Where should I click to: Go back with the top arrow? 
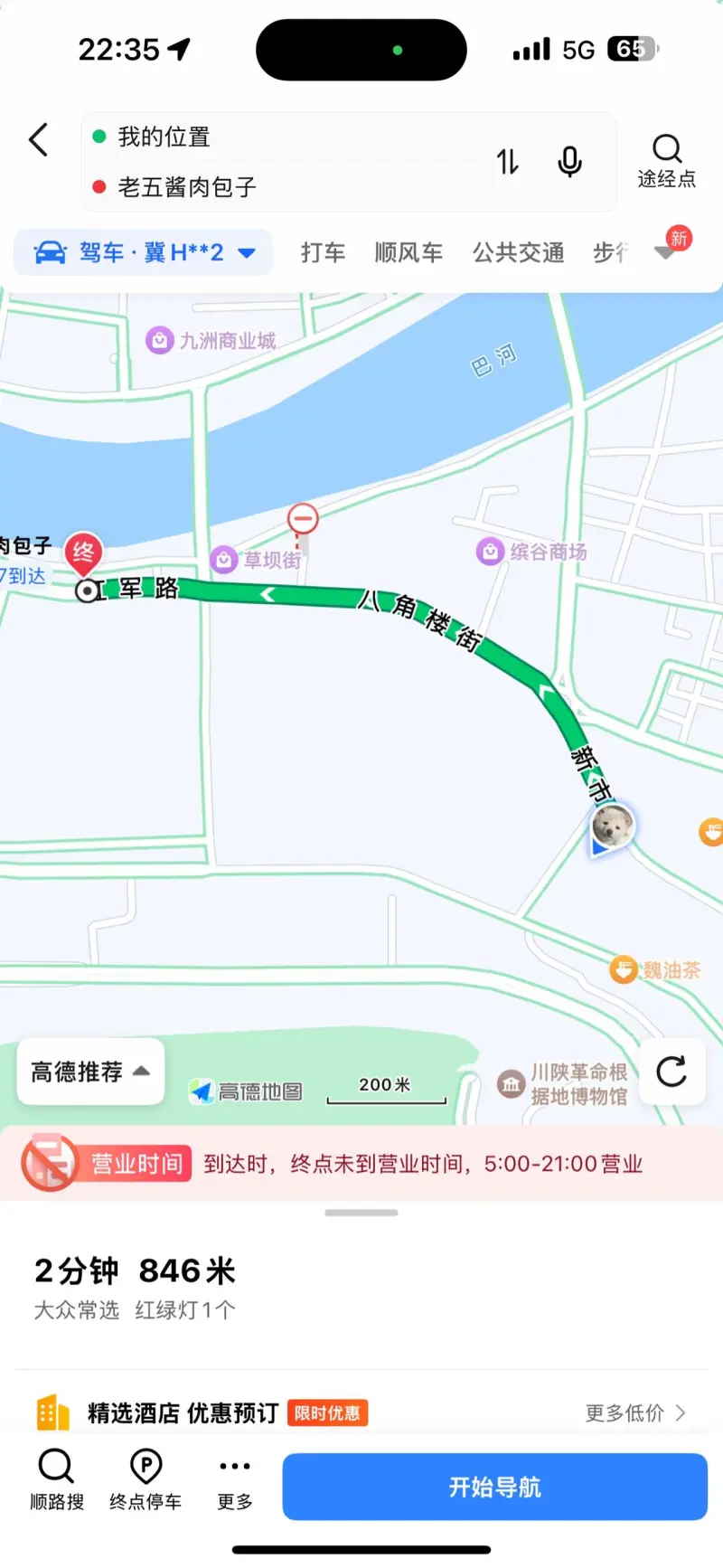point(38,140)
